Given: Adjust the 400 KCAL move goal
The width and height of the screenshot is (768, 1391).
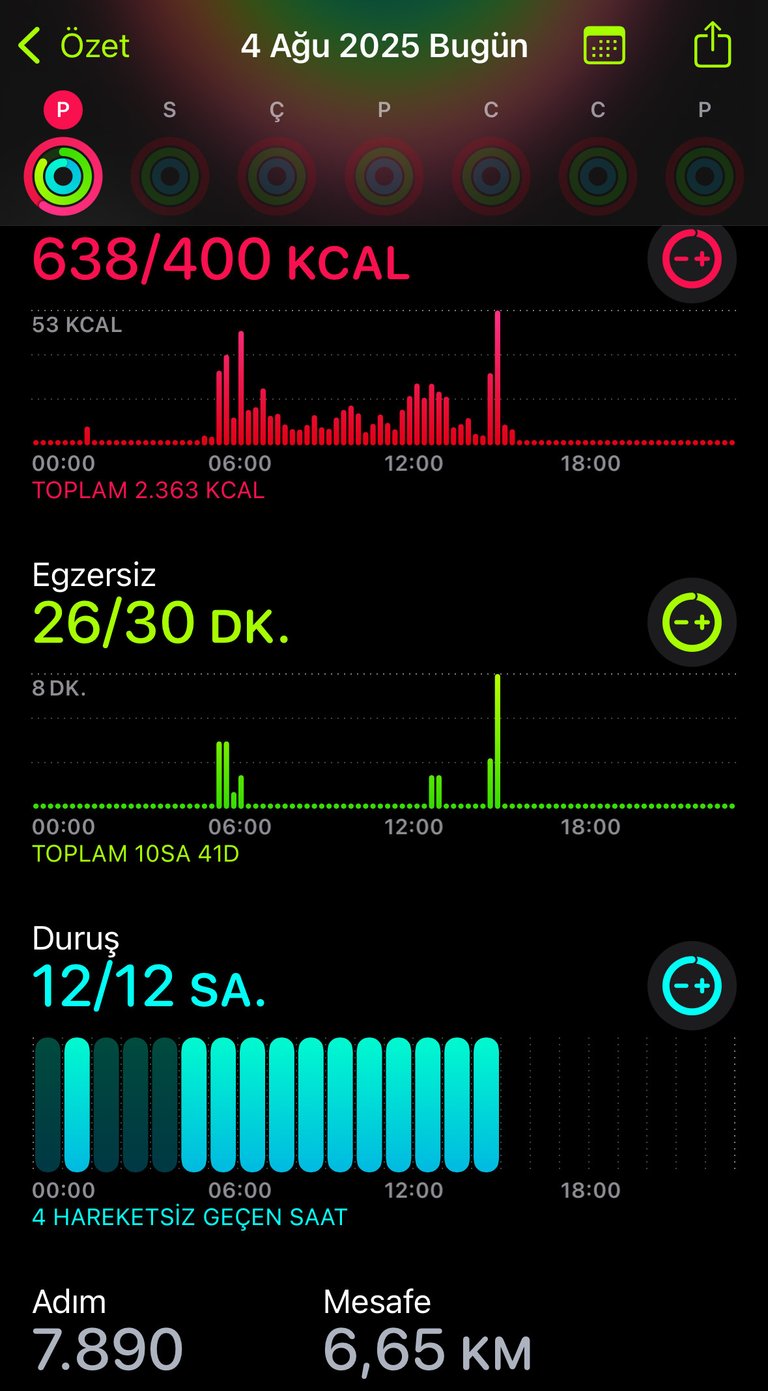Looking at the screenshot, I should [x=692, y=259].
